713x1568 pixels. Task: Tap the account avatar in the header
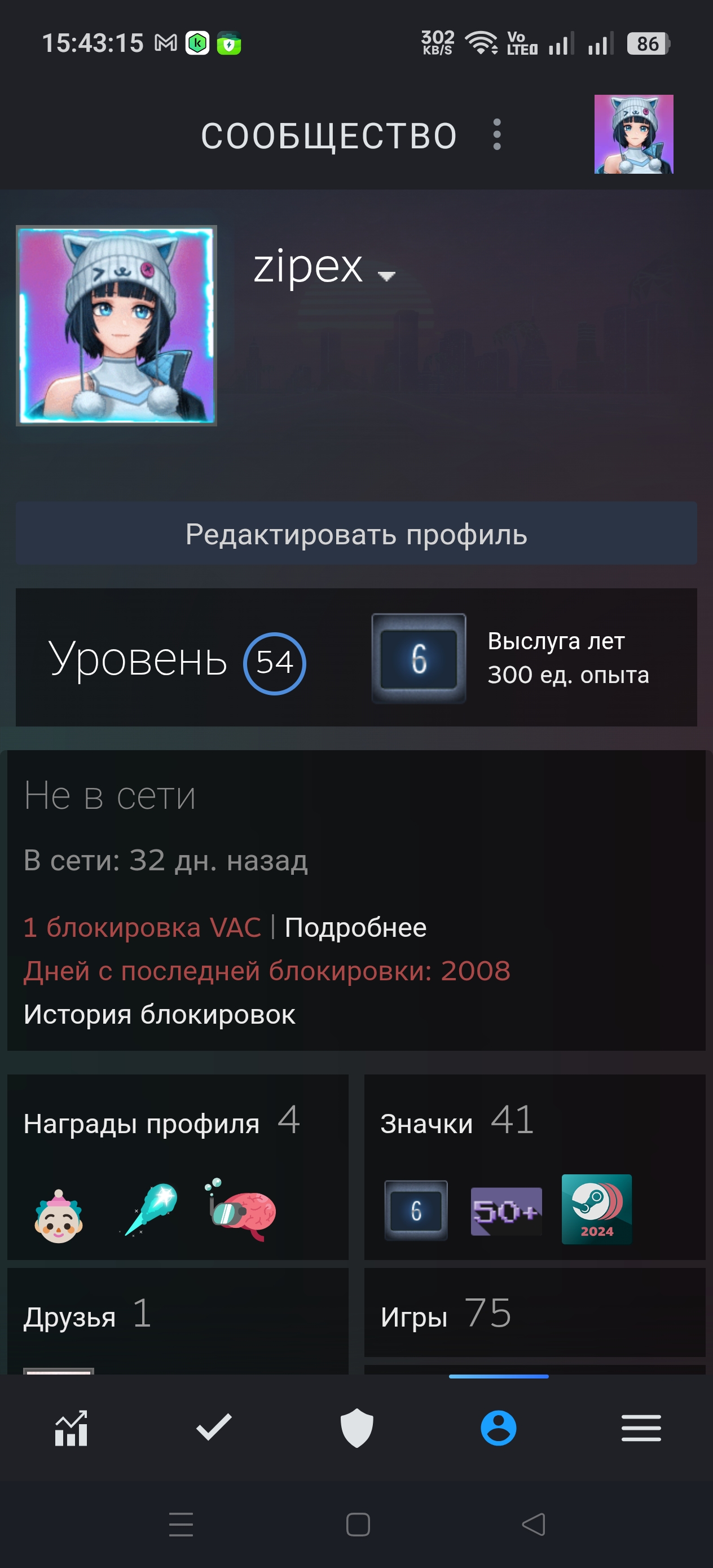click(x=633, y=135)
